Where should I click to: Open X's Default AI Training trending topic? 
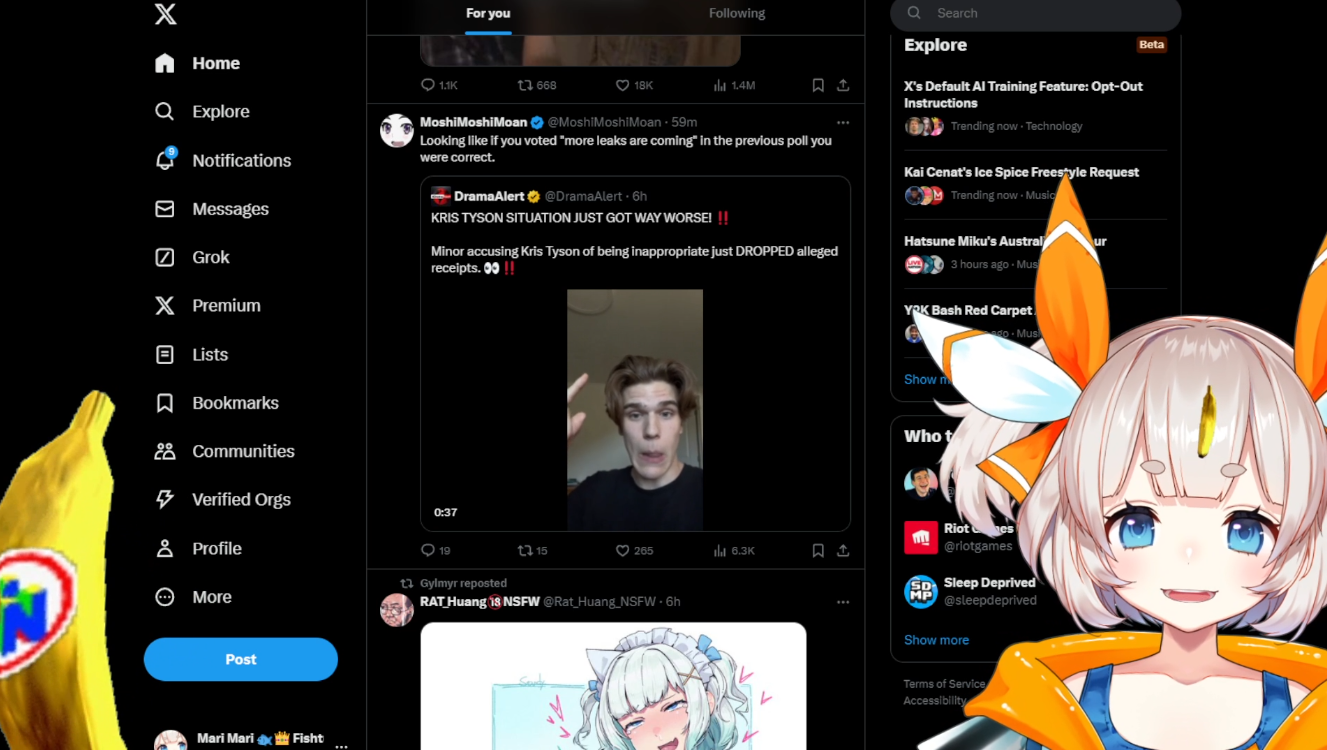(x=1023, y=94)
